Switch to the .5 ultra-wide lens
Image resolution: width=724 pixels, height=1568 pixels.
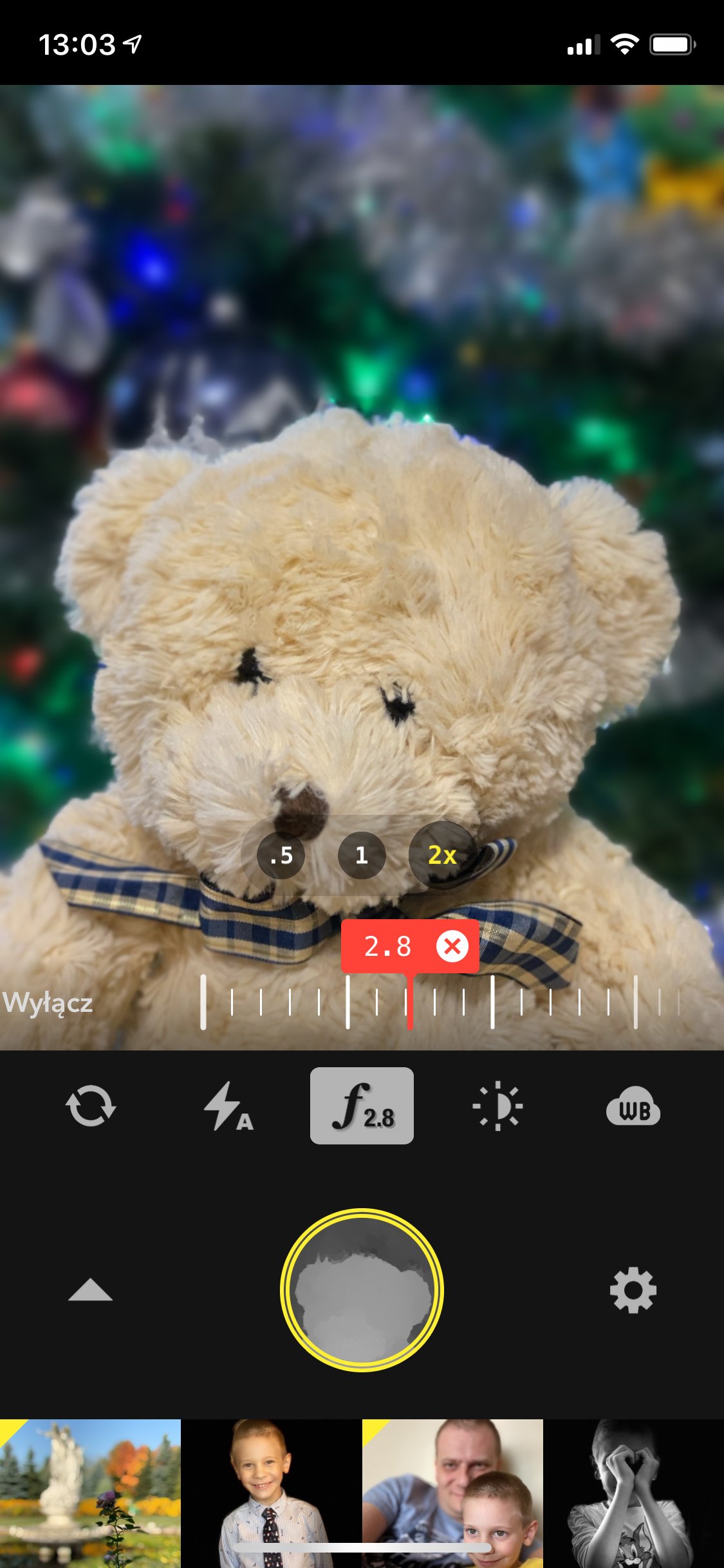(281, 855)
